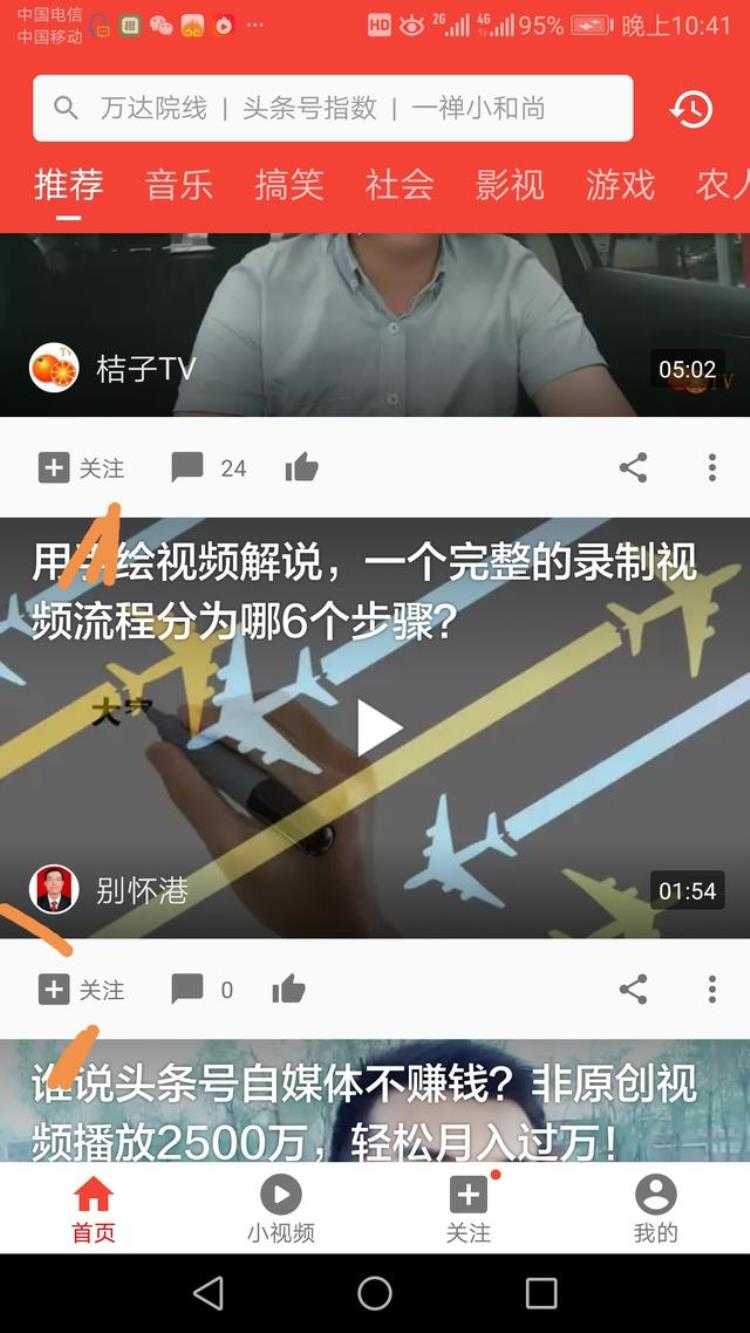Like the 桔子TV video
The width and height of the screenshot is (750, 1333).
[301, 468]
